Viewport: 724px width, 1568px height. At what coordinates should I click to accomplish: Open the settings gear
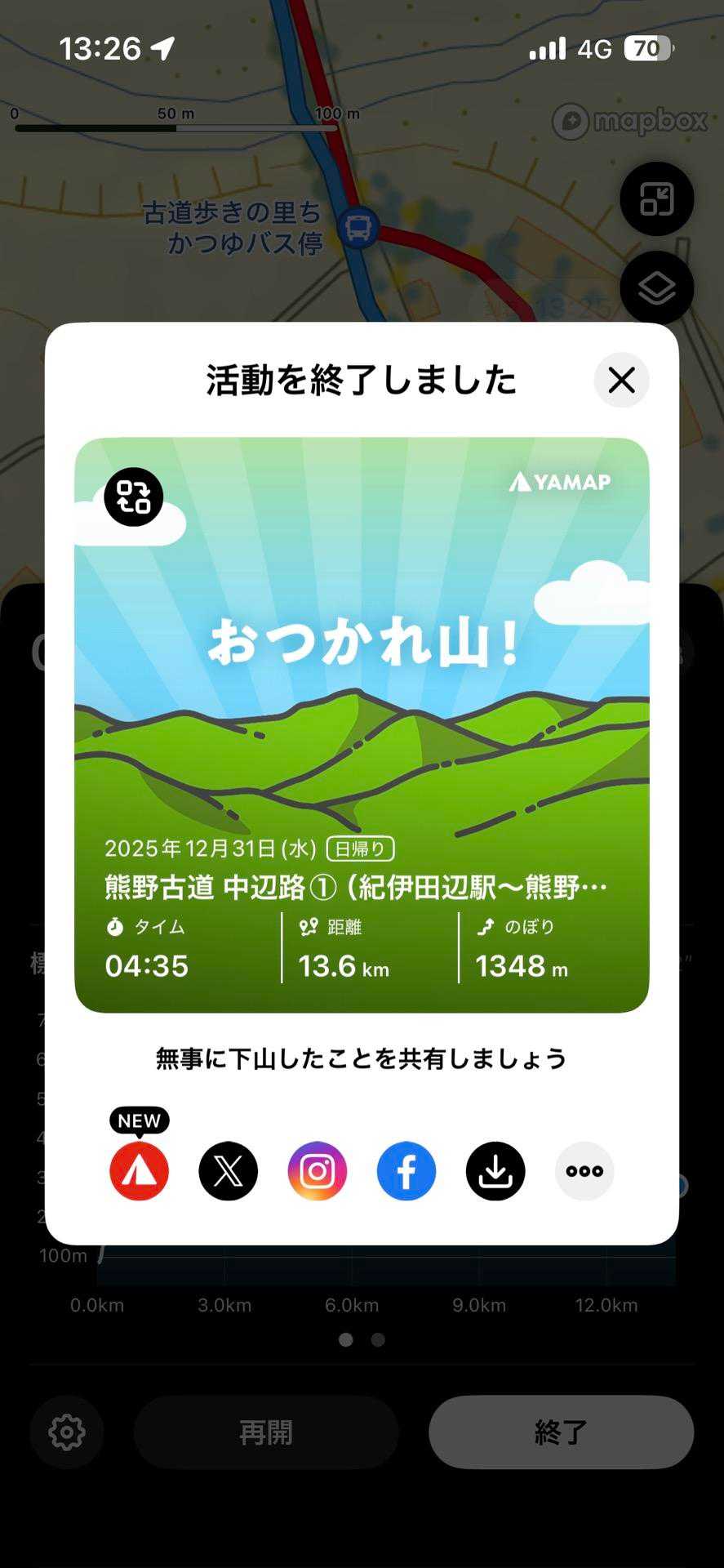pos(67,1432)
